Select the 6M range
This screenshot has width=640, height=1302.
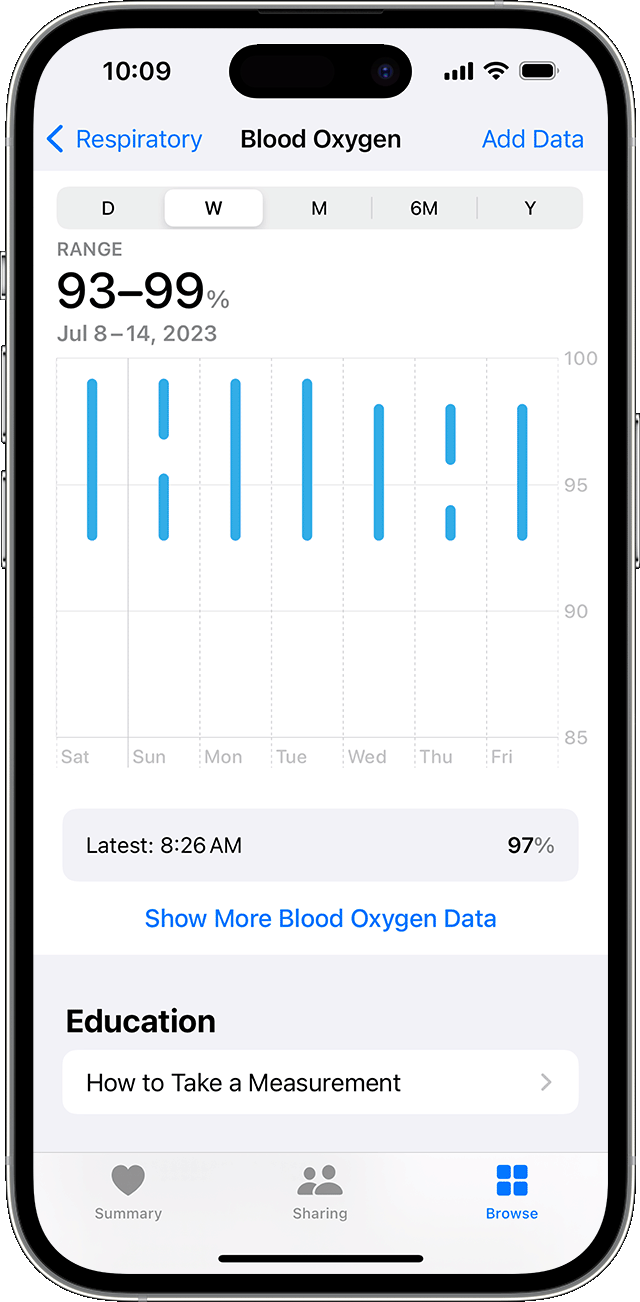coord(424,208)
